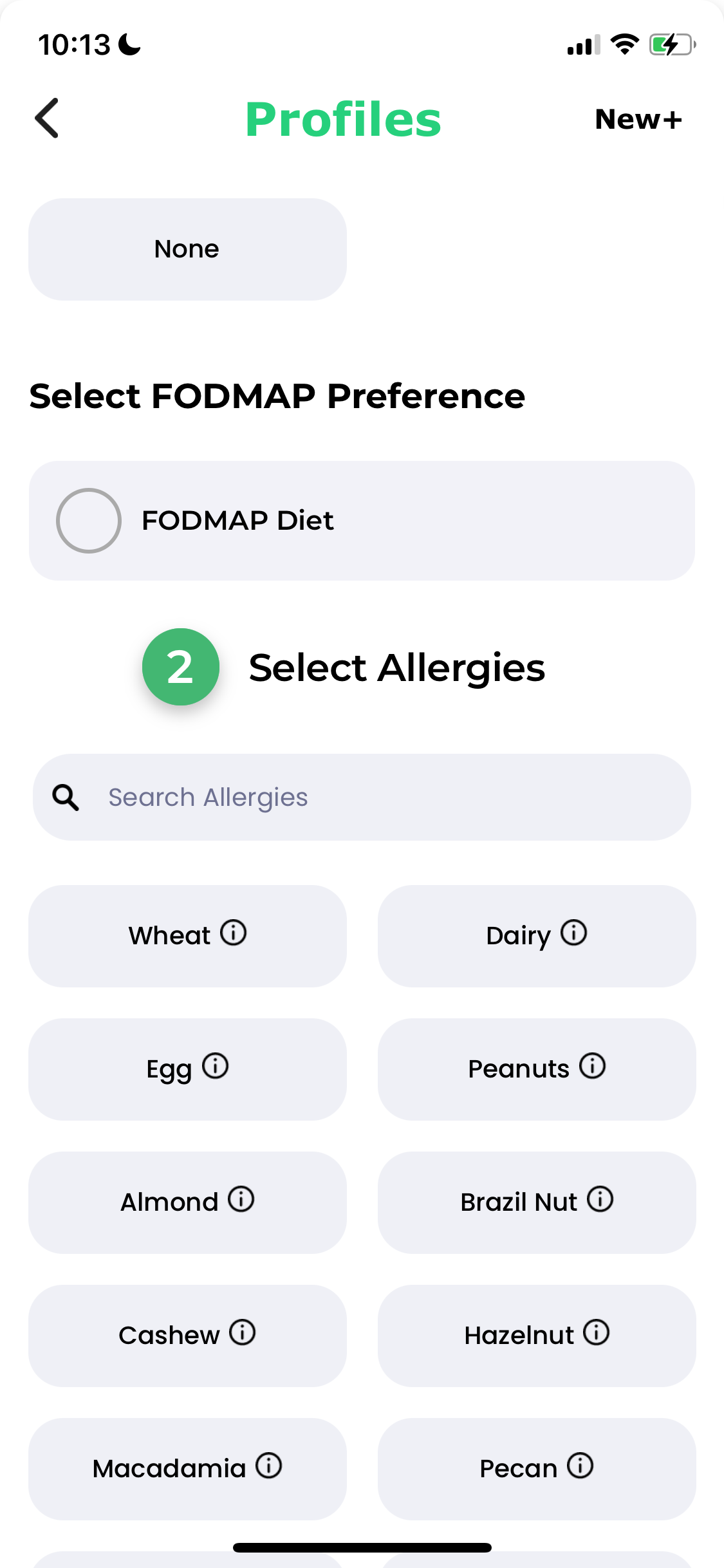Viewport: 724px width, 1568px height.
Task: Go back using the top-left arrow
Action: pyautogui.click(x=47, y=118)
